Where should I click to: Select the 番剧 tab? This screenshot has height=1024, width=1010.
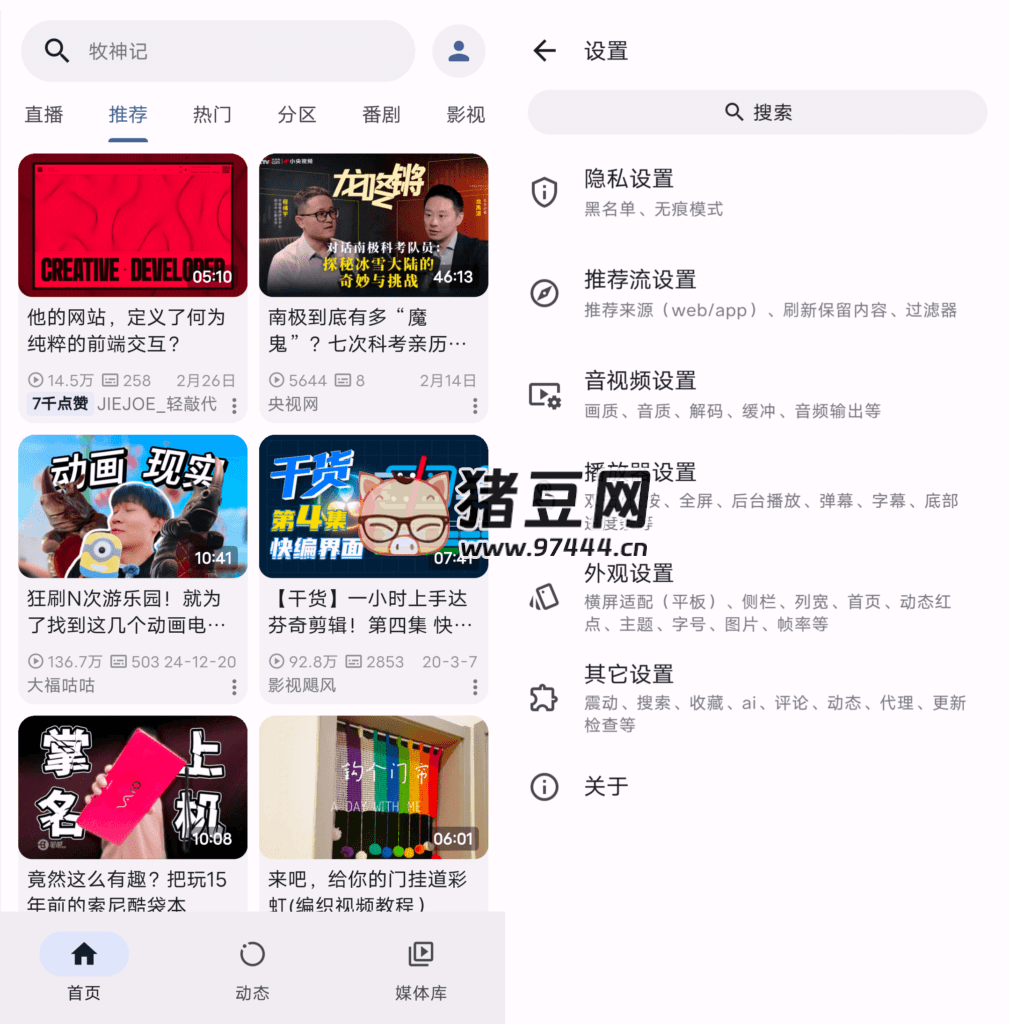[x=381, y=115]
